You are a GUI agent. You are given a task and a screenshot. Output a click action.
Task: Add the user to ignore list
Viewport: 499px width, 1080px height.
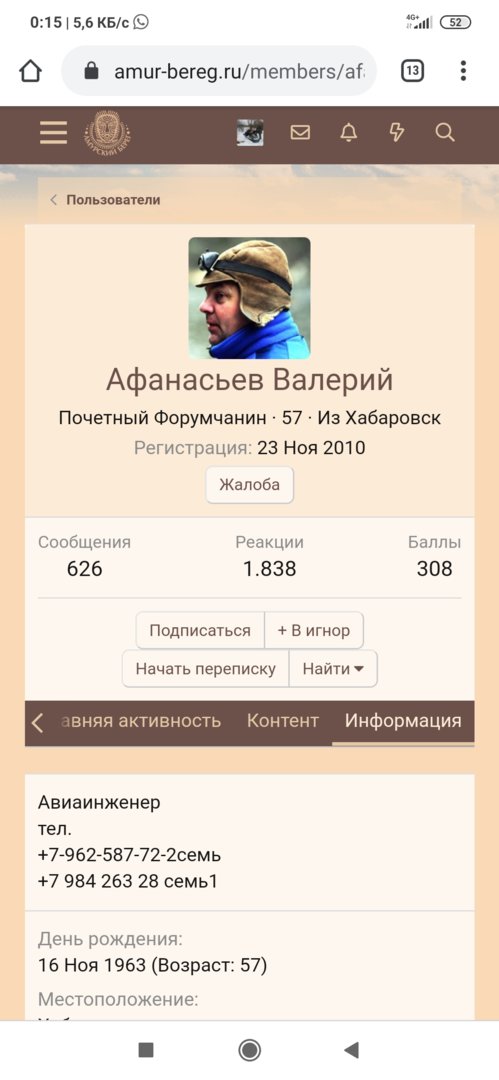(314, 630)
